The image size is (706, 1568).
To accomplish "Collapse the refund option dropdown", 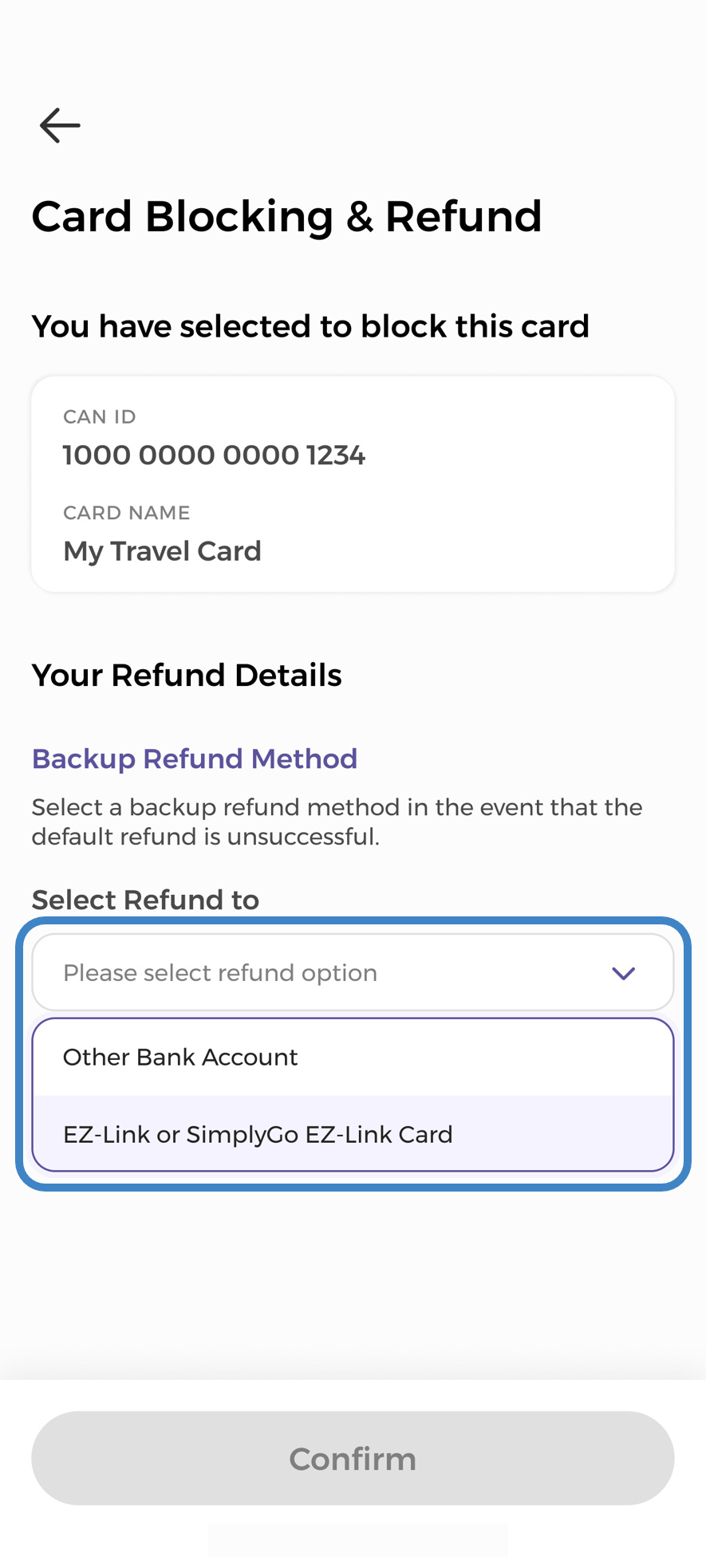I will coord(622,973).
